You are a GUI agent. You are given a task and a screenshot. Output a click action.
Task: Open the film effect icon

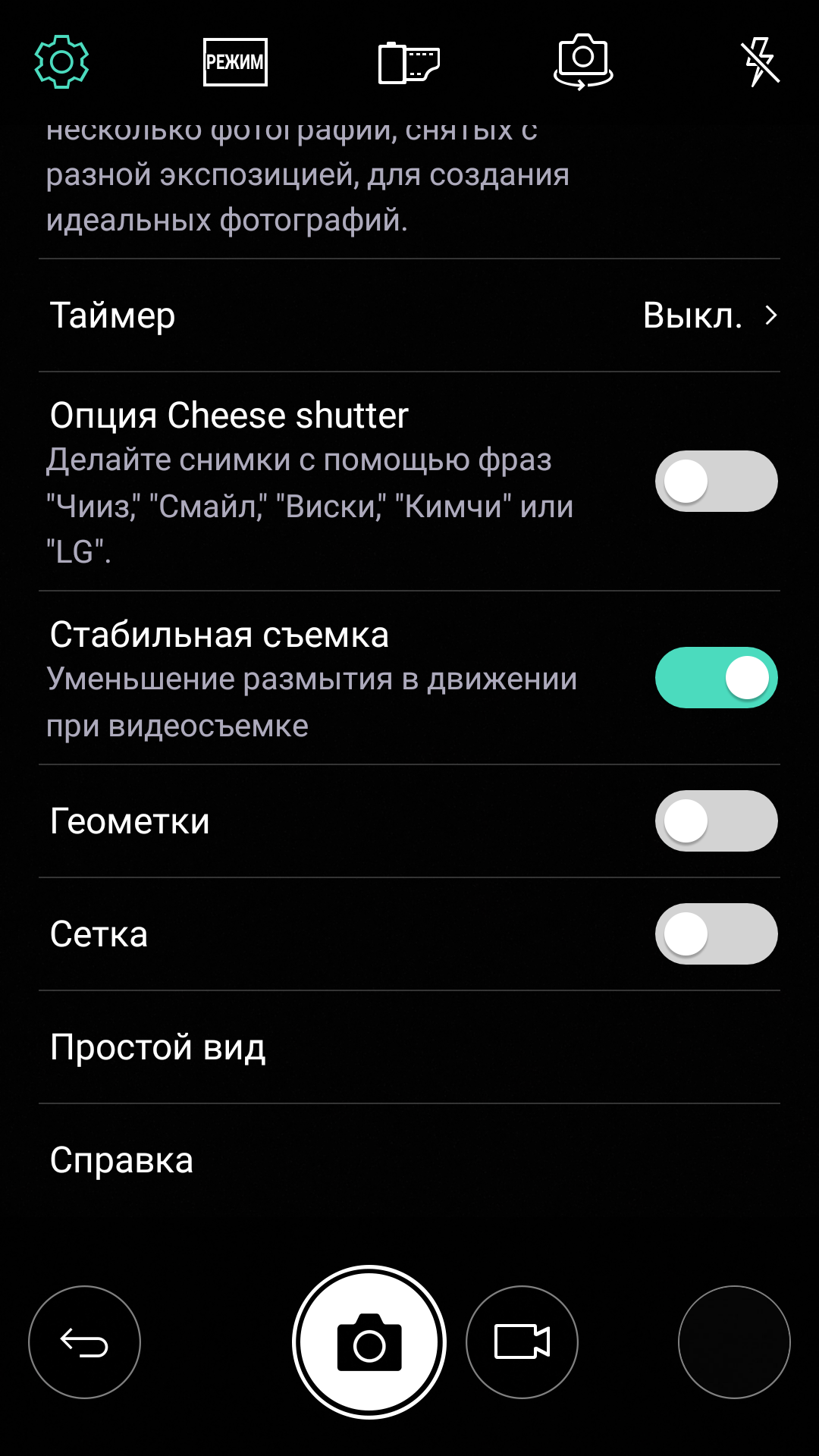[409, 62]
